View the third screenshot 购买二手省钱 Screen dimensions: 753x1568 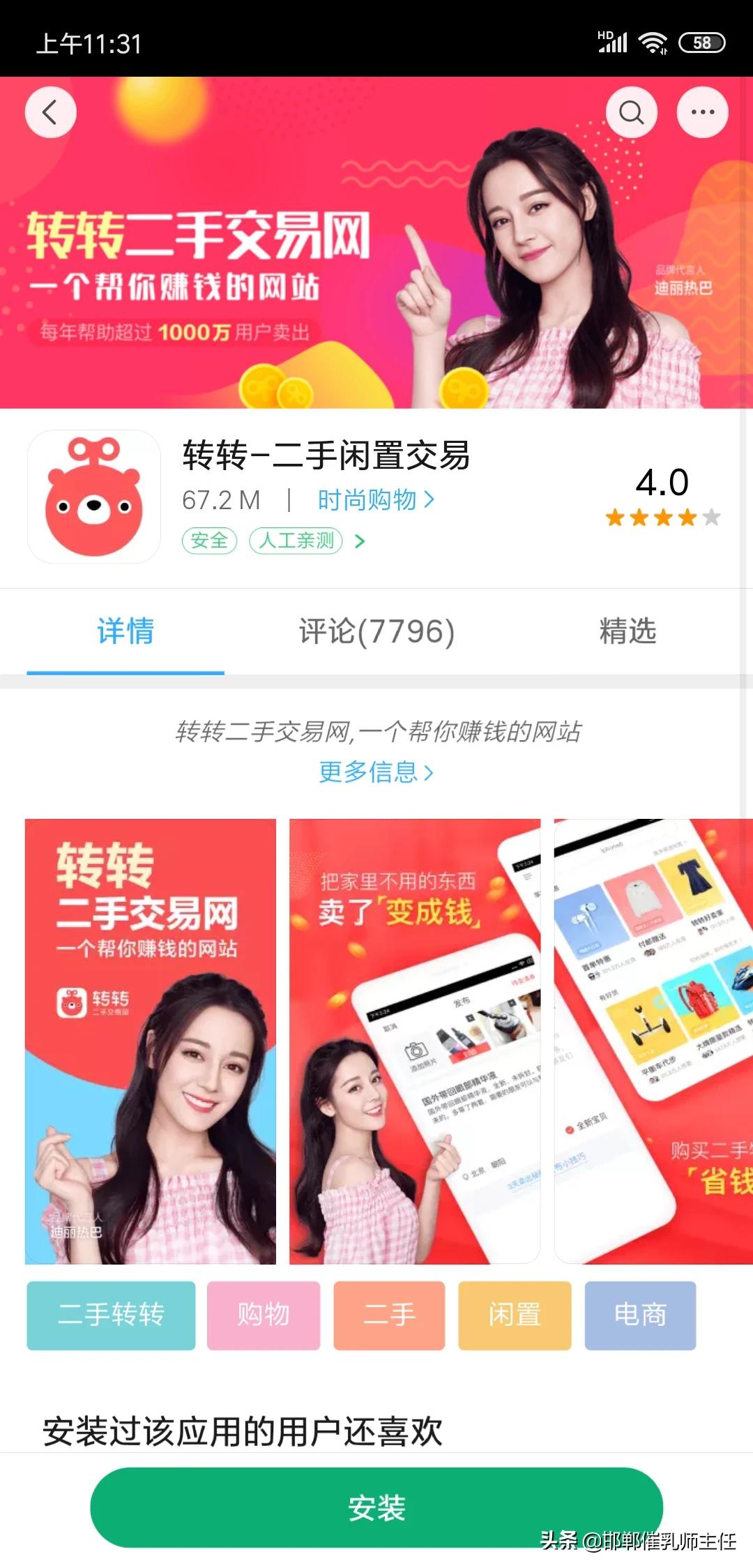(x=653, y=1041)
